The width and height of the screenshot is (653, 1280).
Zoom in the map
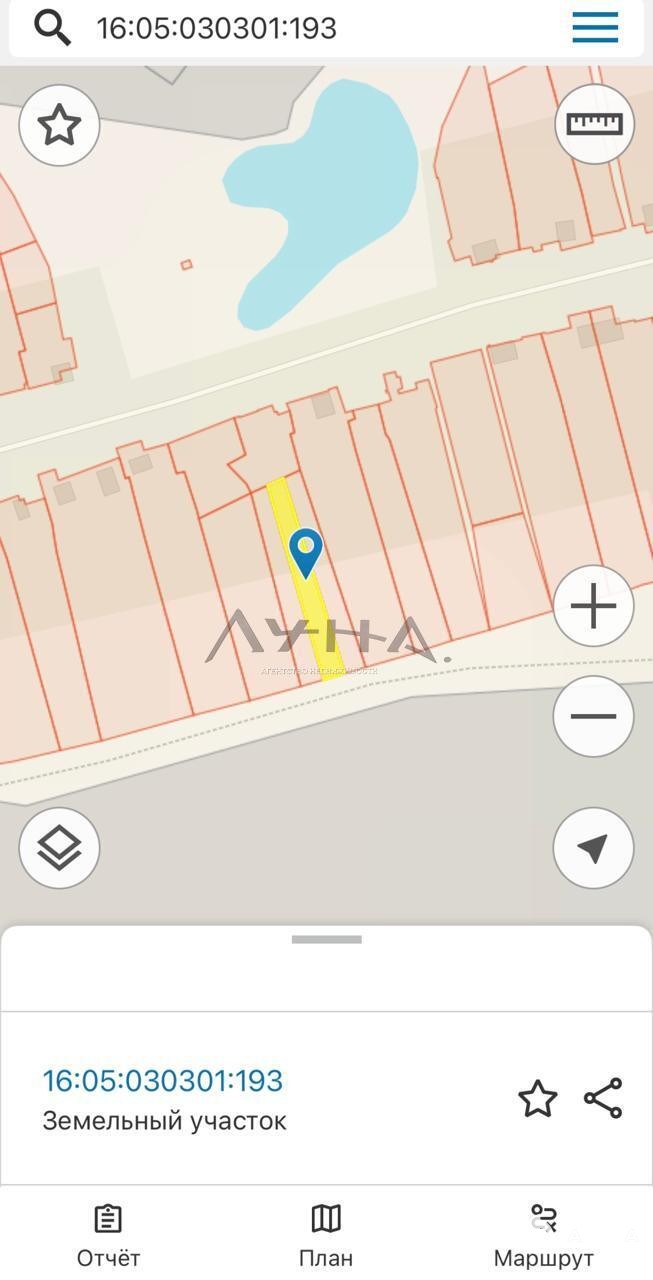tap(593, 606)
